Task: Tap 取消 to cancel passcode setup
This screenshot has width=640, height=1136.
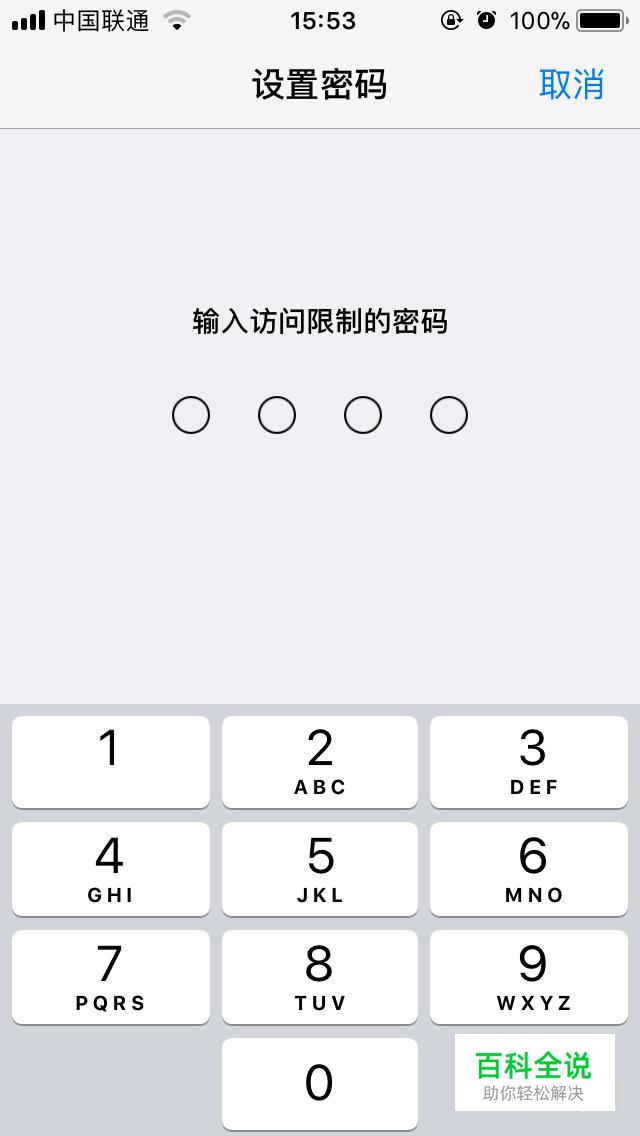Action: point(571,85)
